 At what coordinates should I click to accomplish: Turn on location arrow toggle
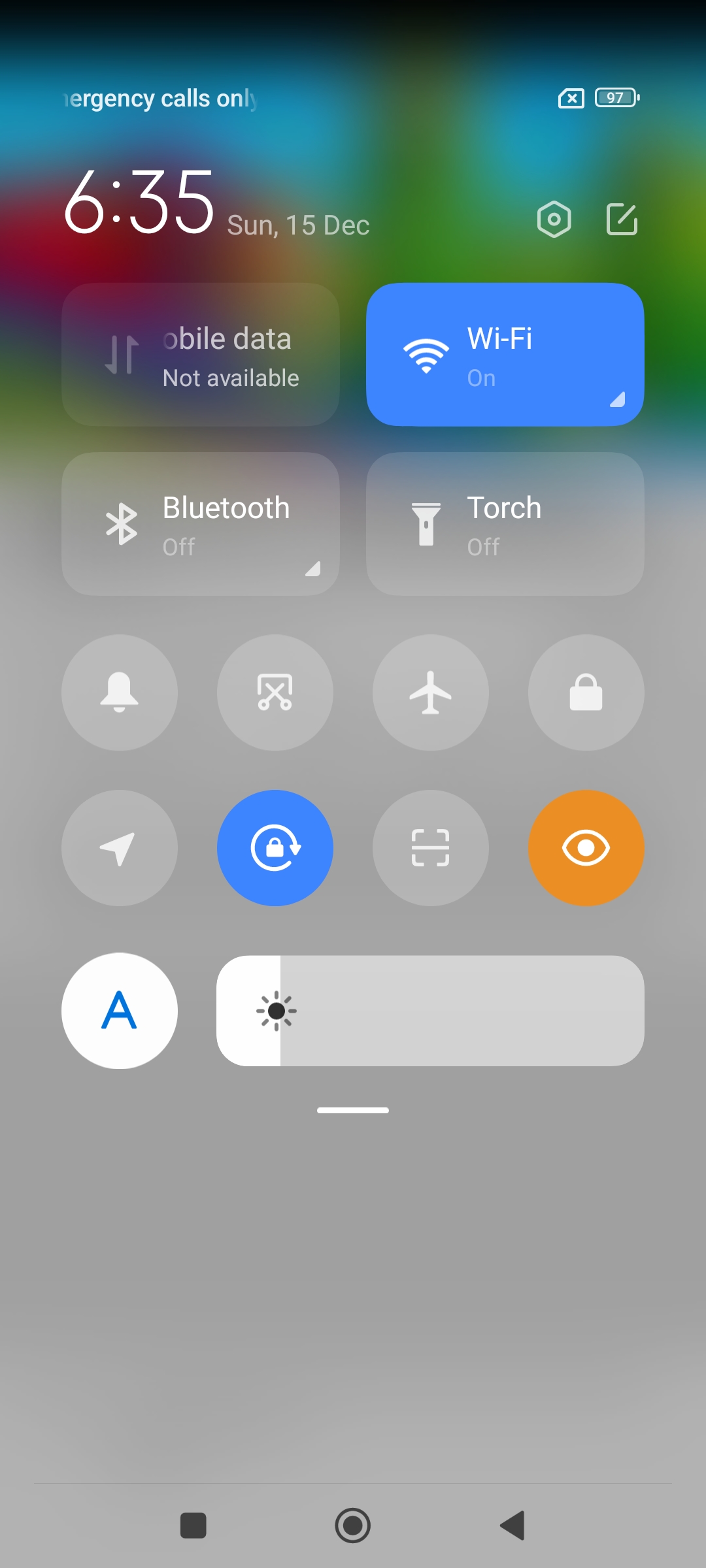click(120, 848)
